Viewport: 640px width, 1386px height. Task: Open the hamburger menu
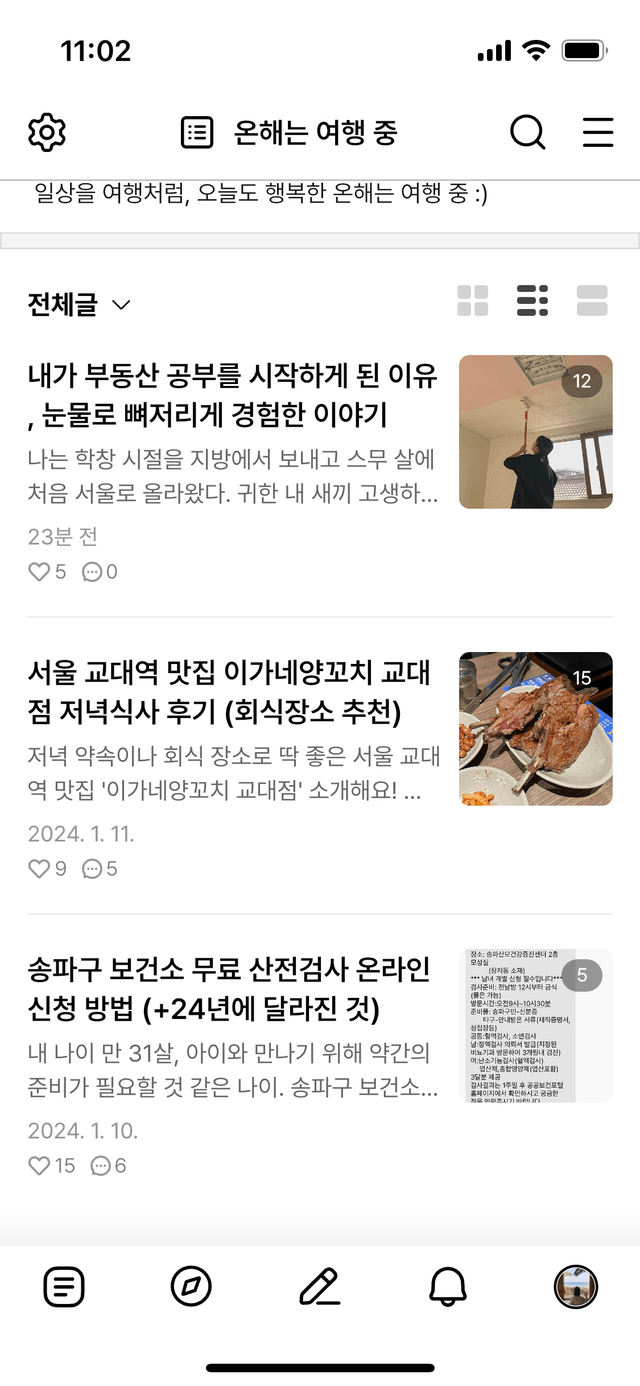tap(598, 132)
